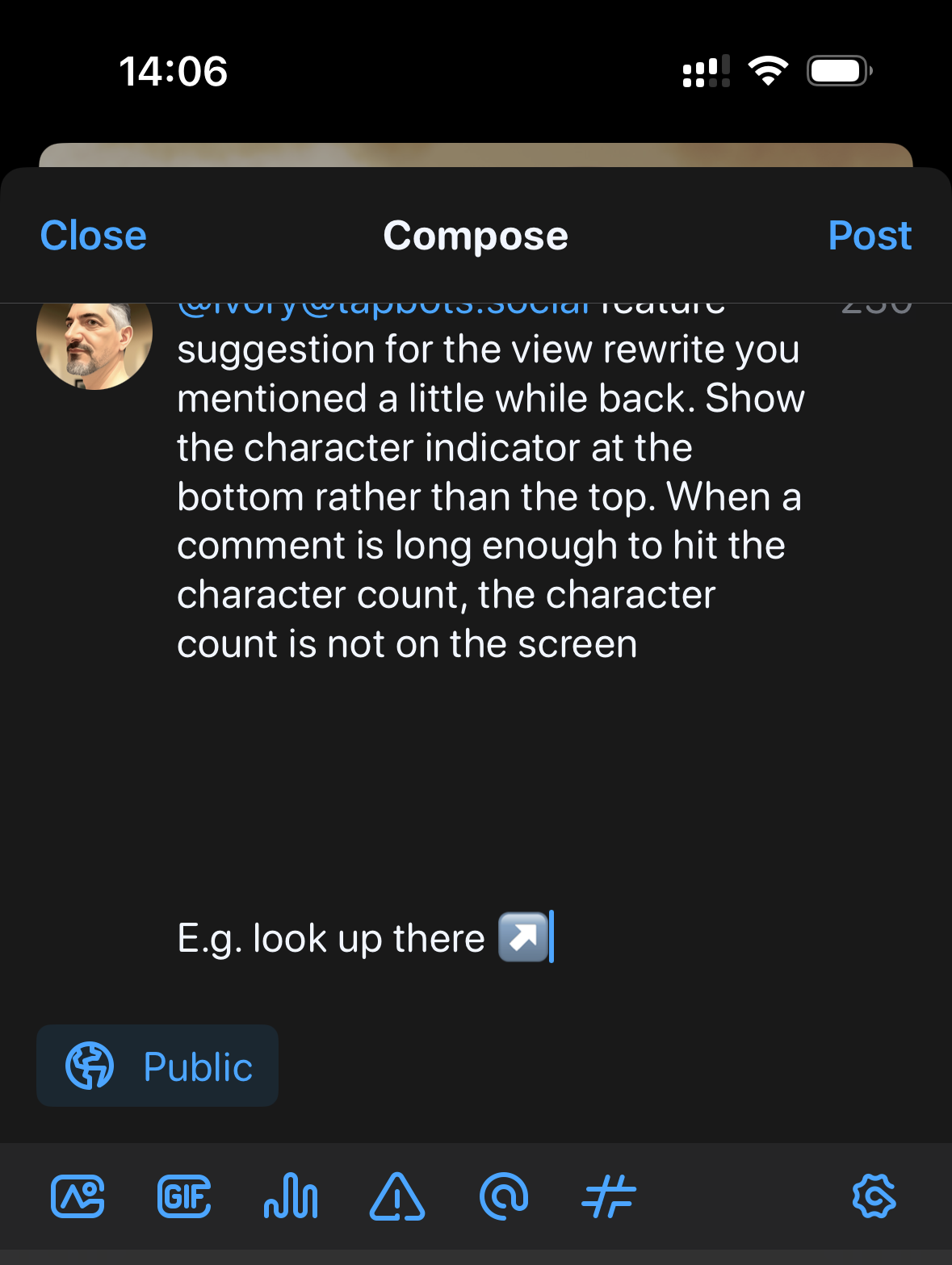Close the compose screen
Image resolution: width=952 pixels, height=1265 pixels.
tap(94, 236)
